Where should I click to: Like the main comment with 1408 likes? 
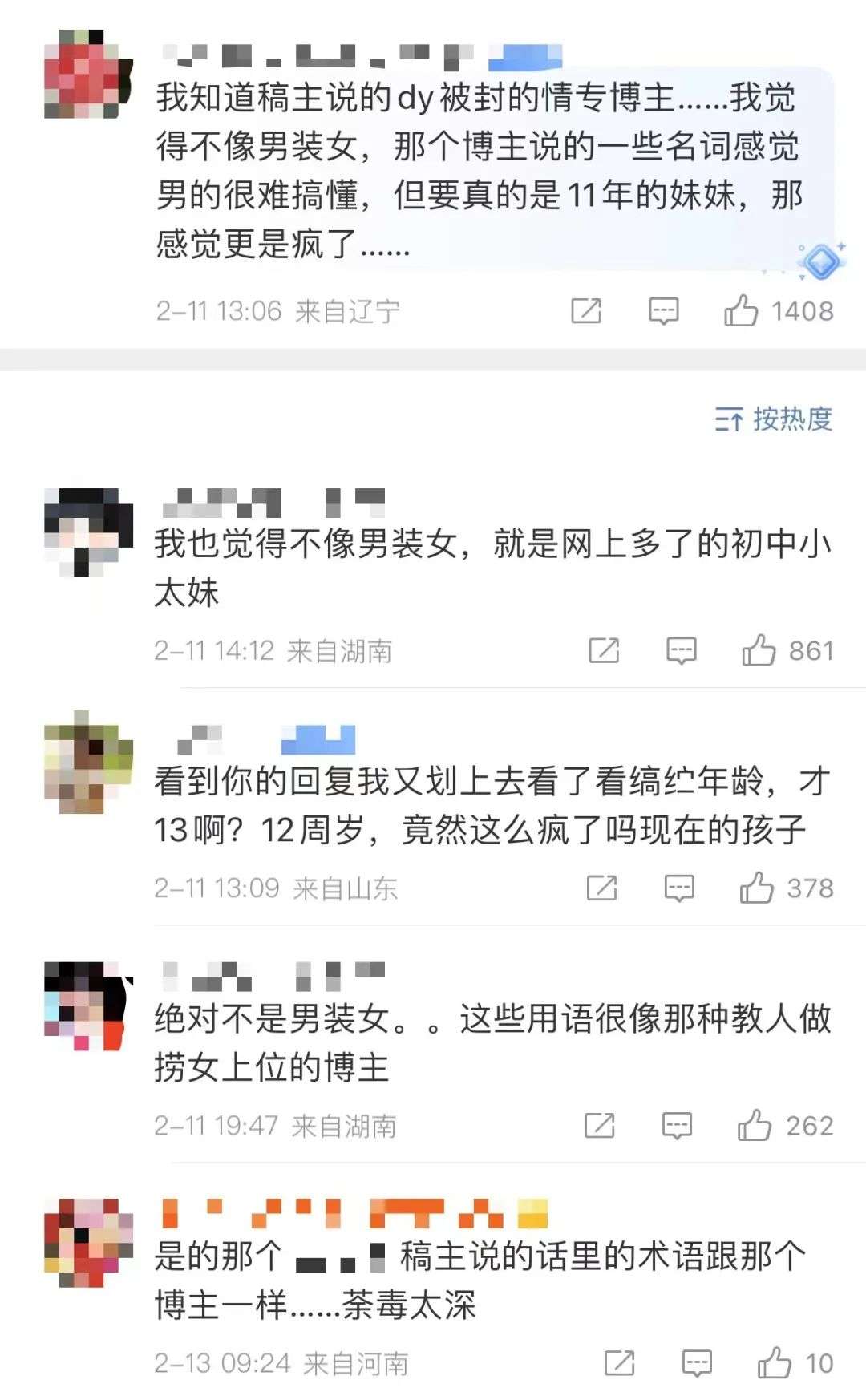click(741, 311)
